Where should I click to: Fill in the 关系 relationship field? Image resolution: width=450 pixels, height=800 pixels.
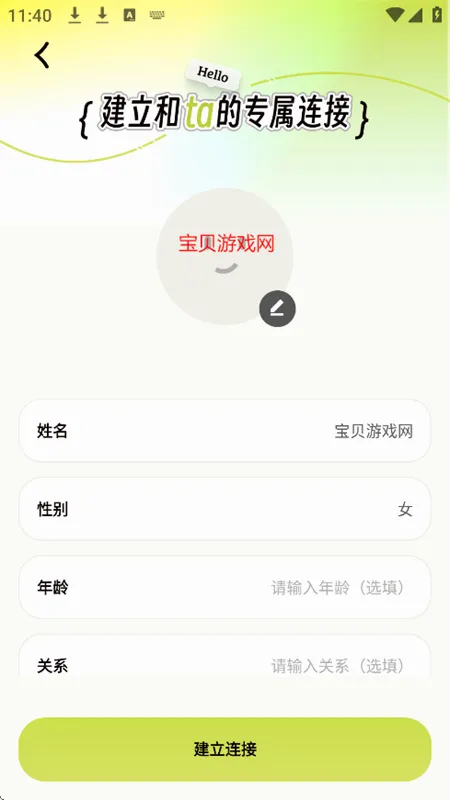(225, 657)
